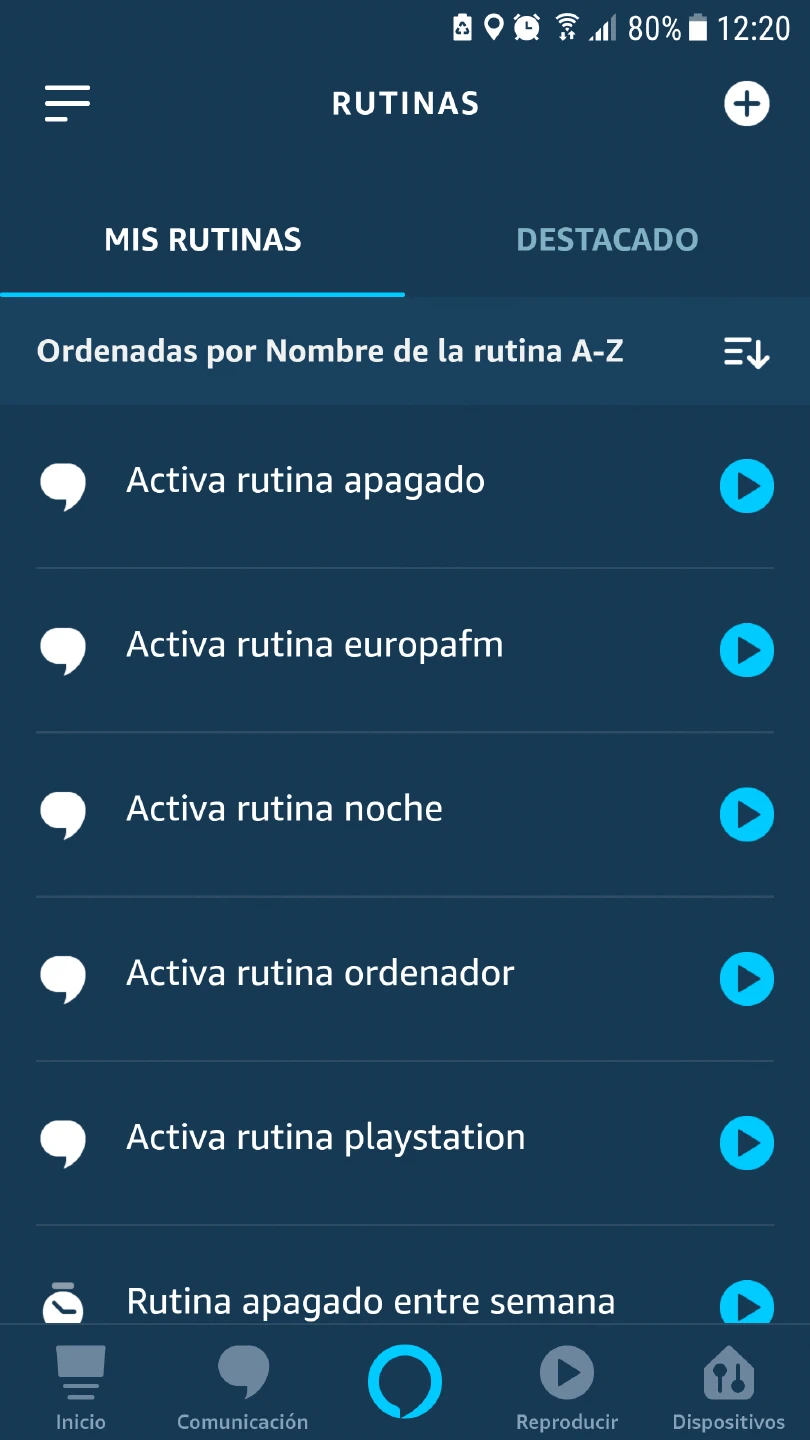Open the hamburger menu
810x1440 pixels.
point(67,104)
